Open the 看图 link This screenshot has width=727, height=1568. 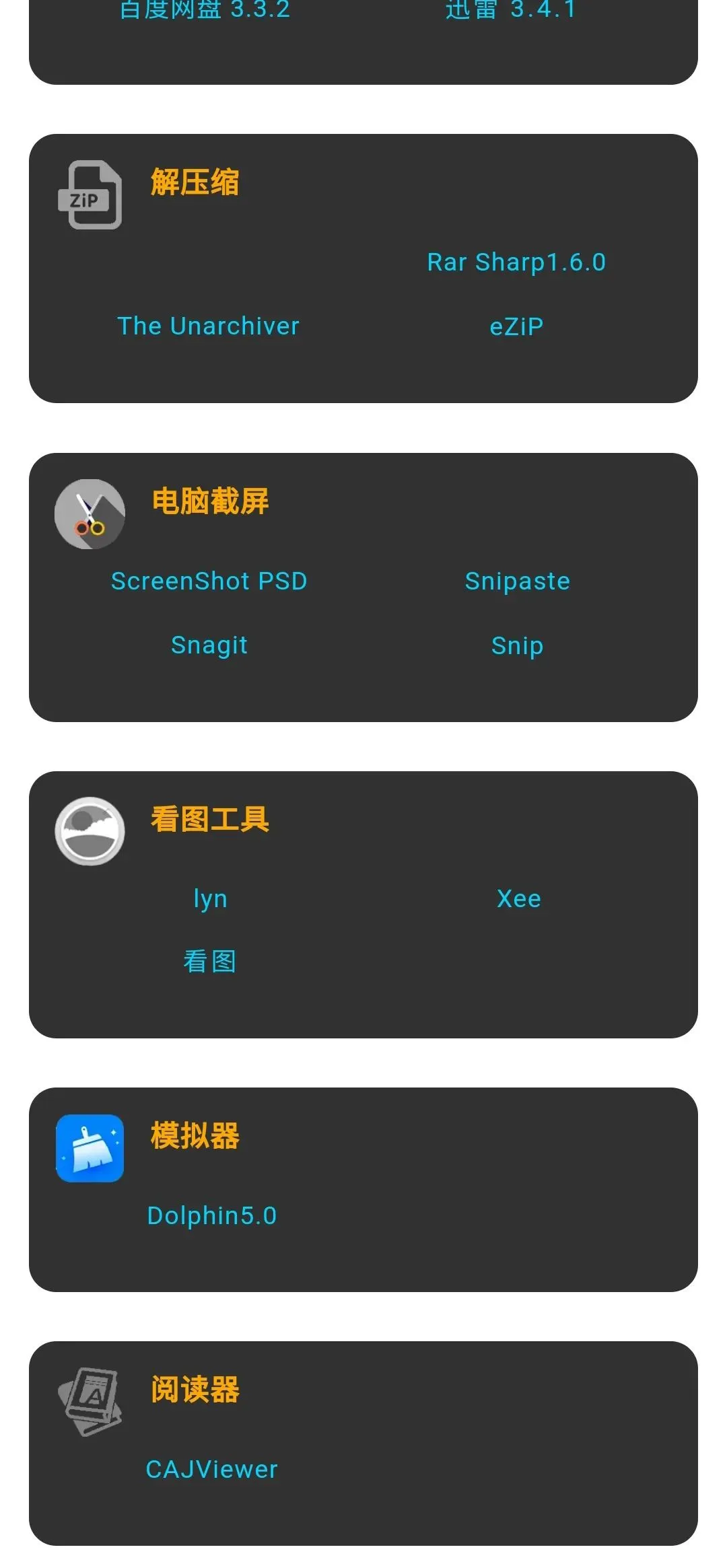tap(209, 962)
